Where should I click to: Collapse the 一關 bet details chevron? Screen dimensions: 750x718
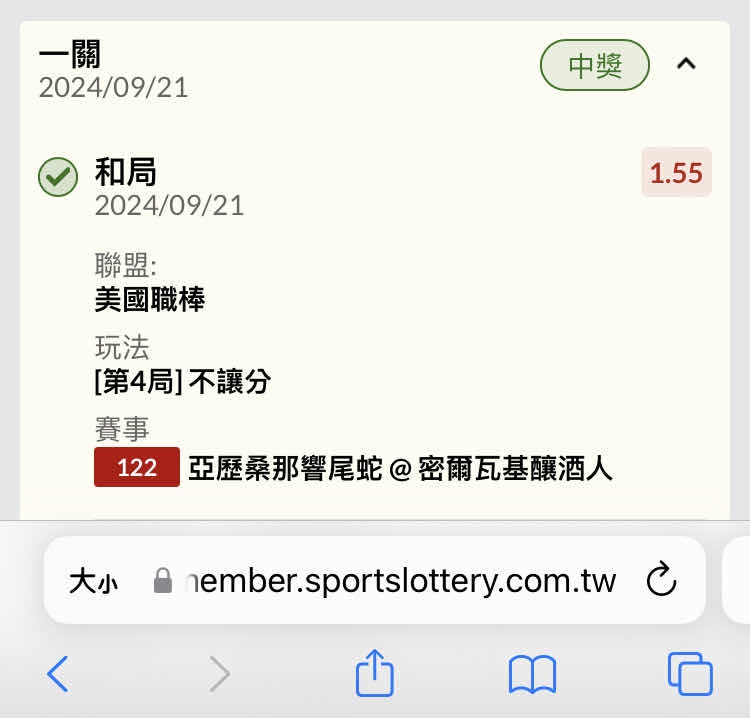686,64
